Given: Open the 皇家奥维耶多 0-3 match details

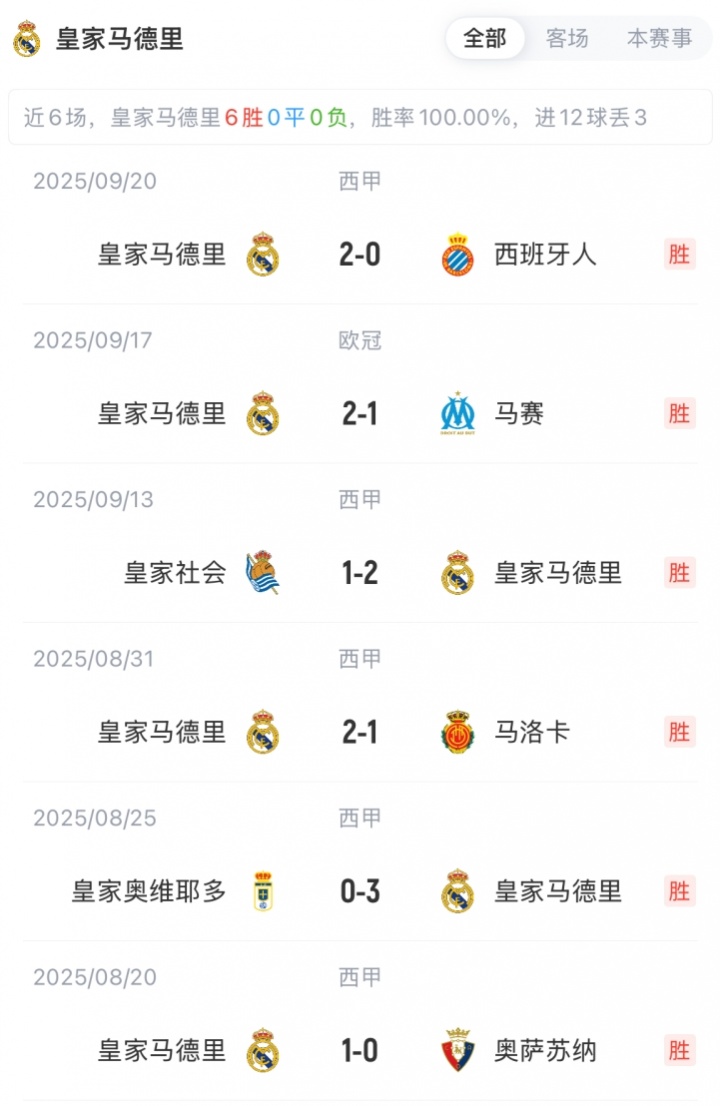Looking at the screenshot, I should [360, 891].
